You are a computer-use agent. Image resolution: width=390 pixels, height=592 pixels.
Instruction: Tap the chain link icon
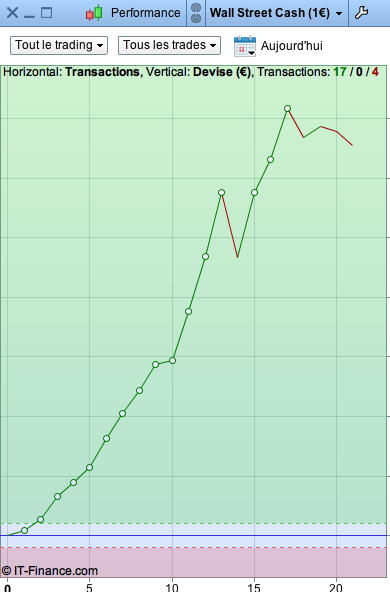196,13
